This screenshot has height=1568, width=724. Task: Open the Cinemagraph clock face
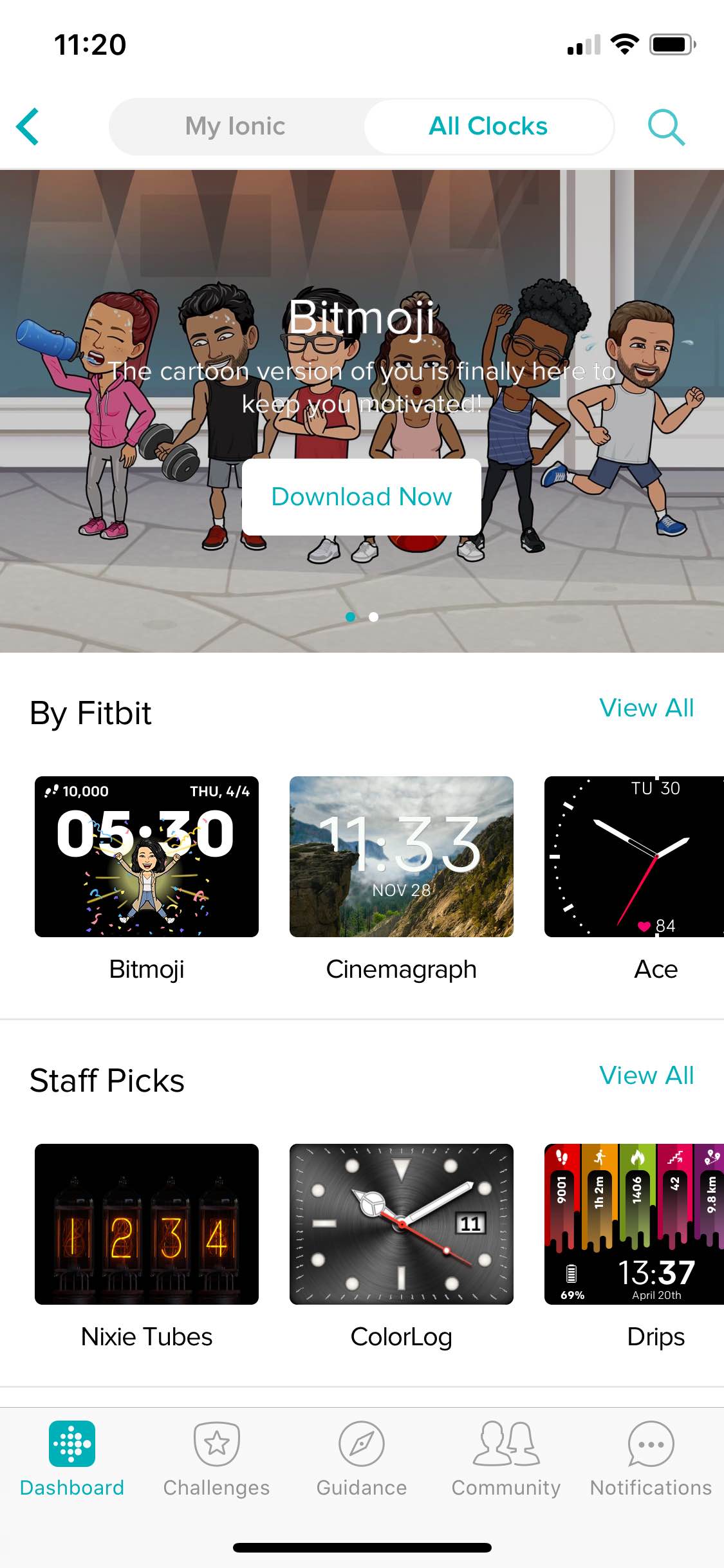point(402,857)
